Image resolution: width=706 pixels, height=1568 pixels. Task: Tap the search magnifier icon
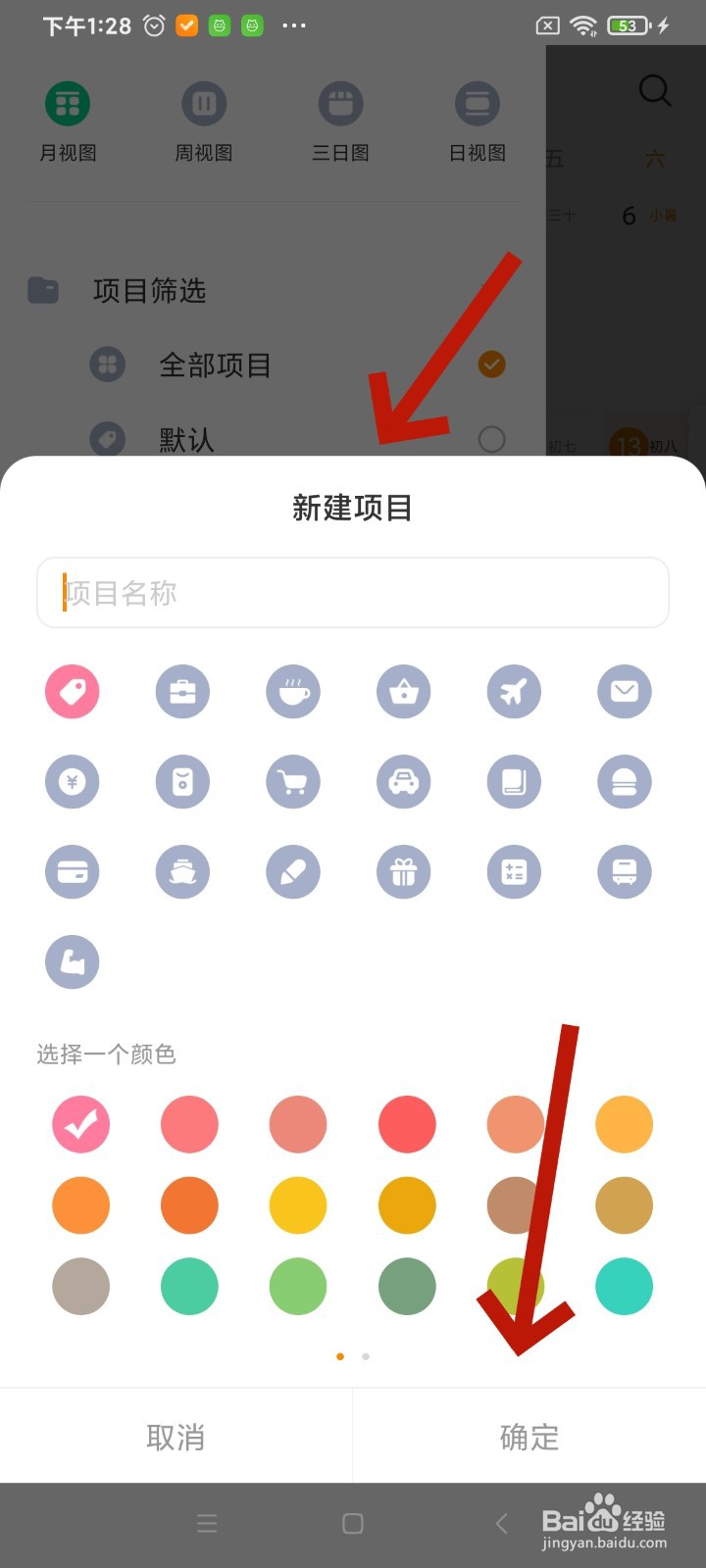(655, 90)
